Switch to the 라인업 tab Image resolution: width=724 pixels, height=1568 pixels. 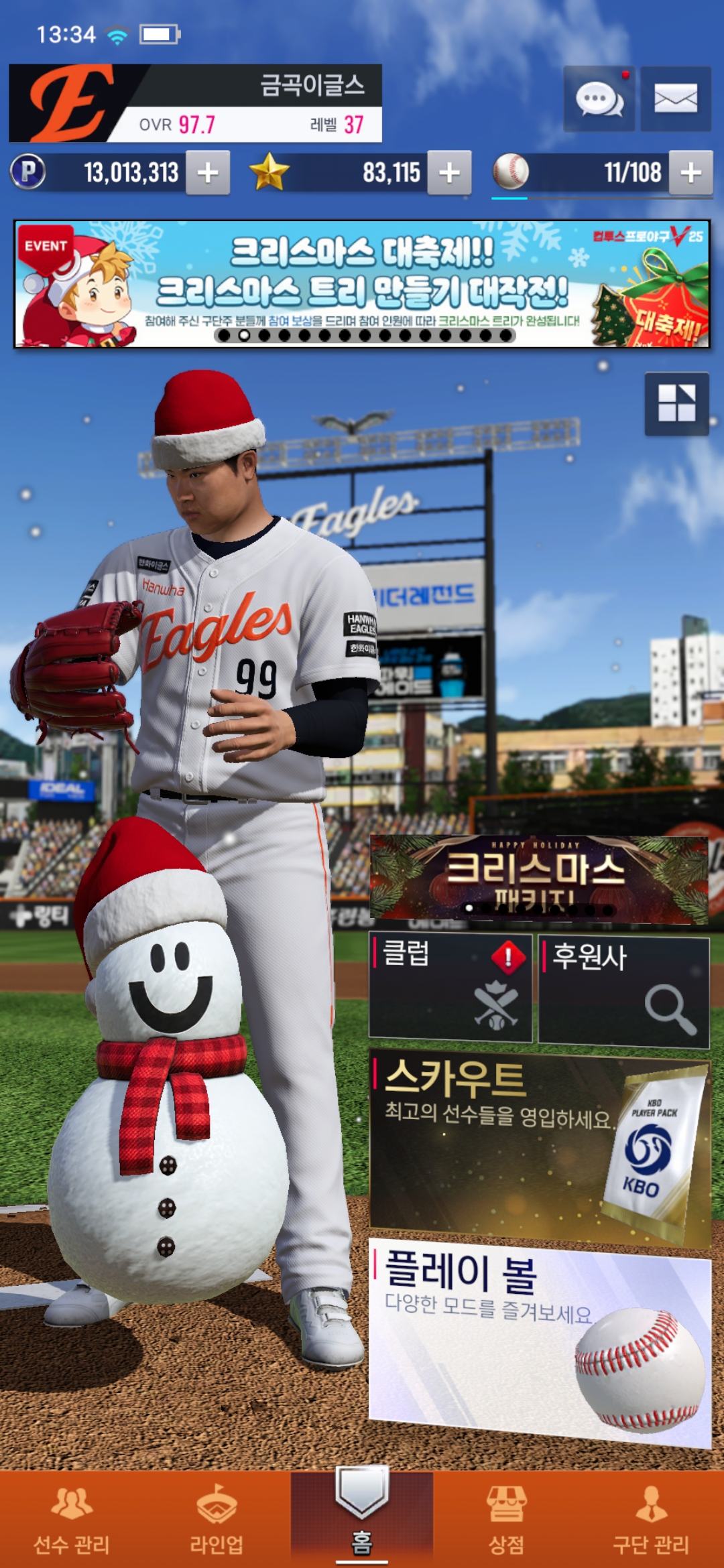pyautogui.click(x=217, y=1518)
